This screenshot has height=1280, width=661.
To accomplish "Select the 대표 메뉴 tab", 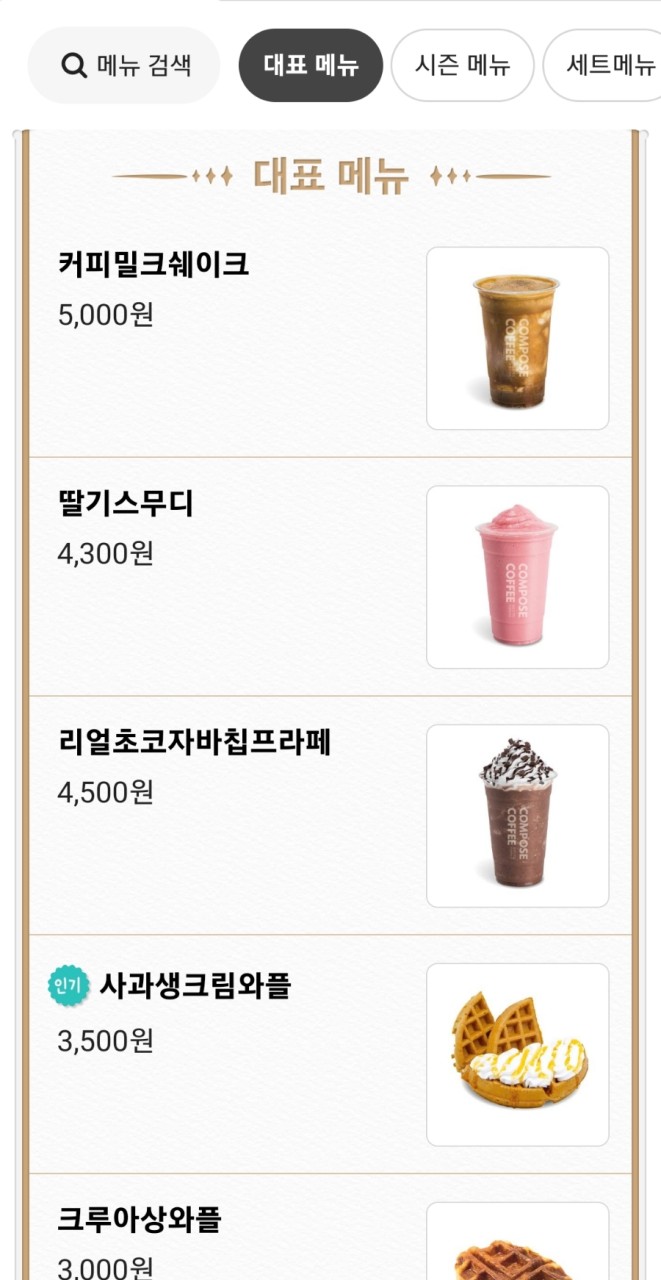I will [x=311, y=66].
